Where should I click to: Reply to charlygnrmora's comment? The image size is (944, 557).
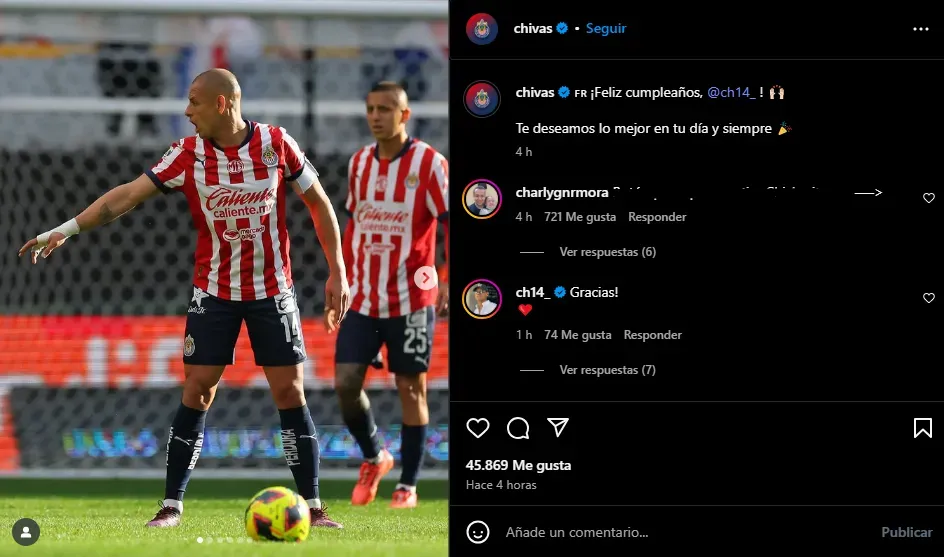coord(657,217)
